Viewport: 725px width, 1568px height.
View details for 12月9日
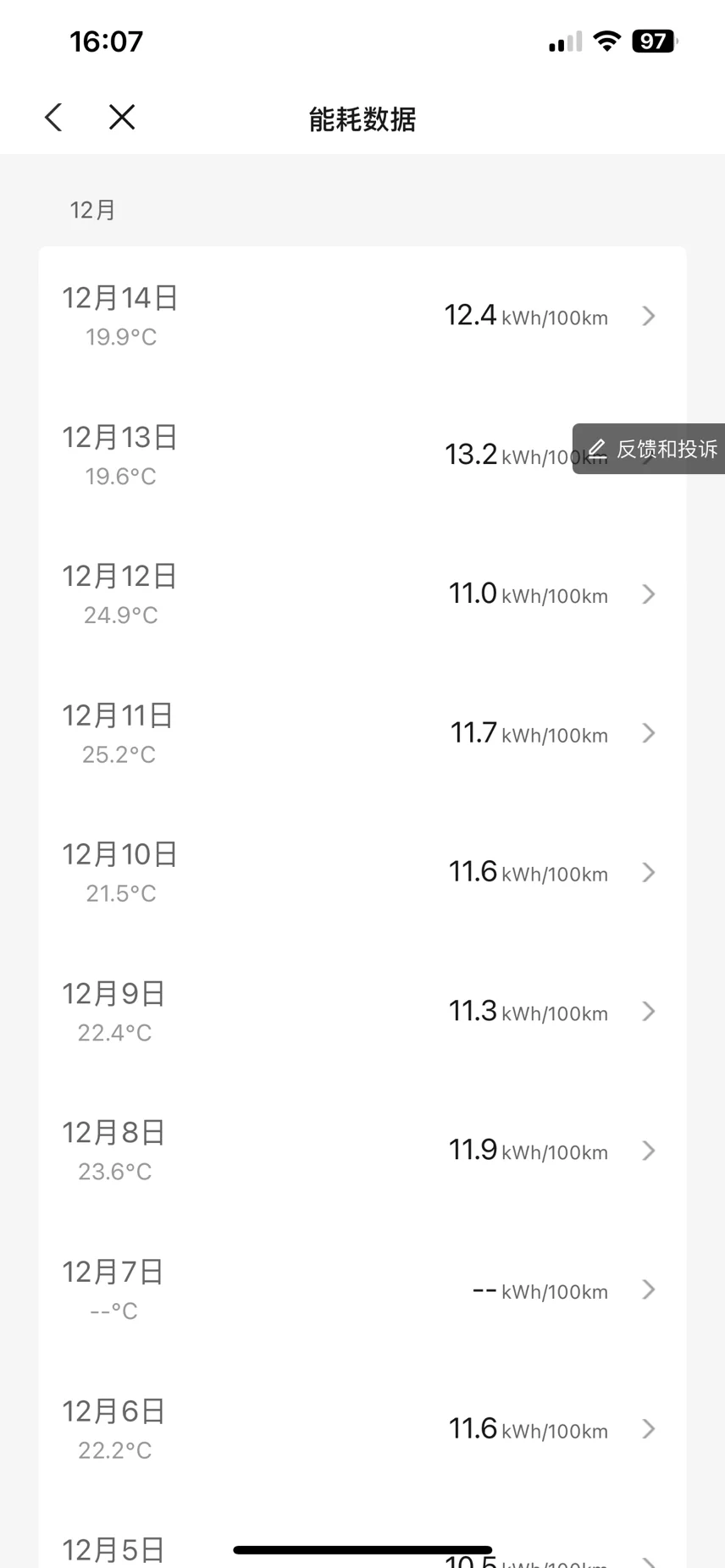[x=362, y=1012]
